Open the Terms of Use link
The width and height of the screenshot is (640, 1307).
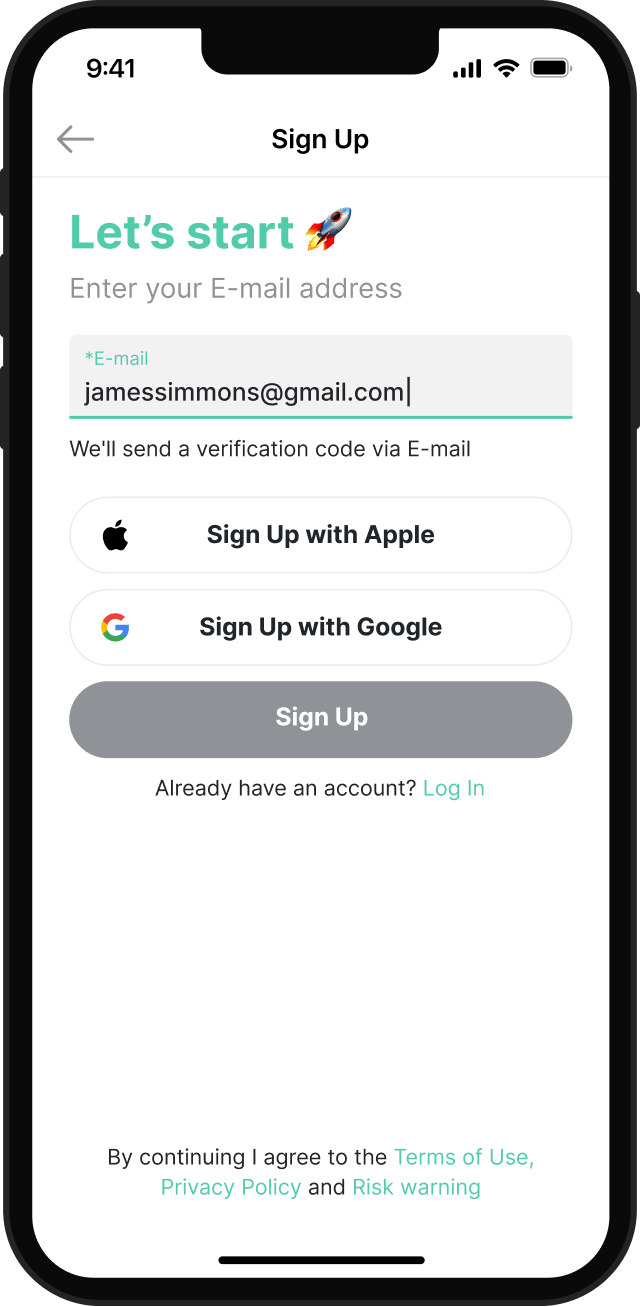(x=463, y=1157)
